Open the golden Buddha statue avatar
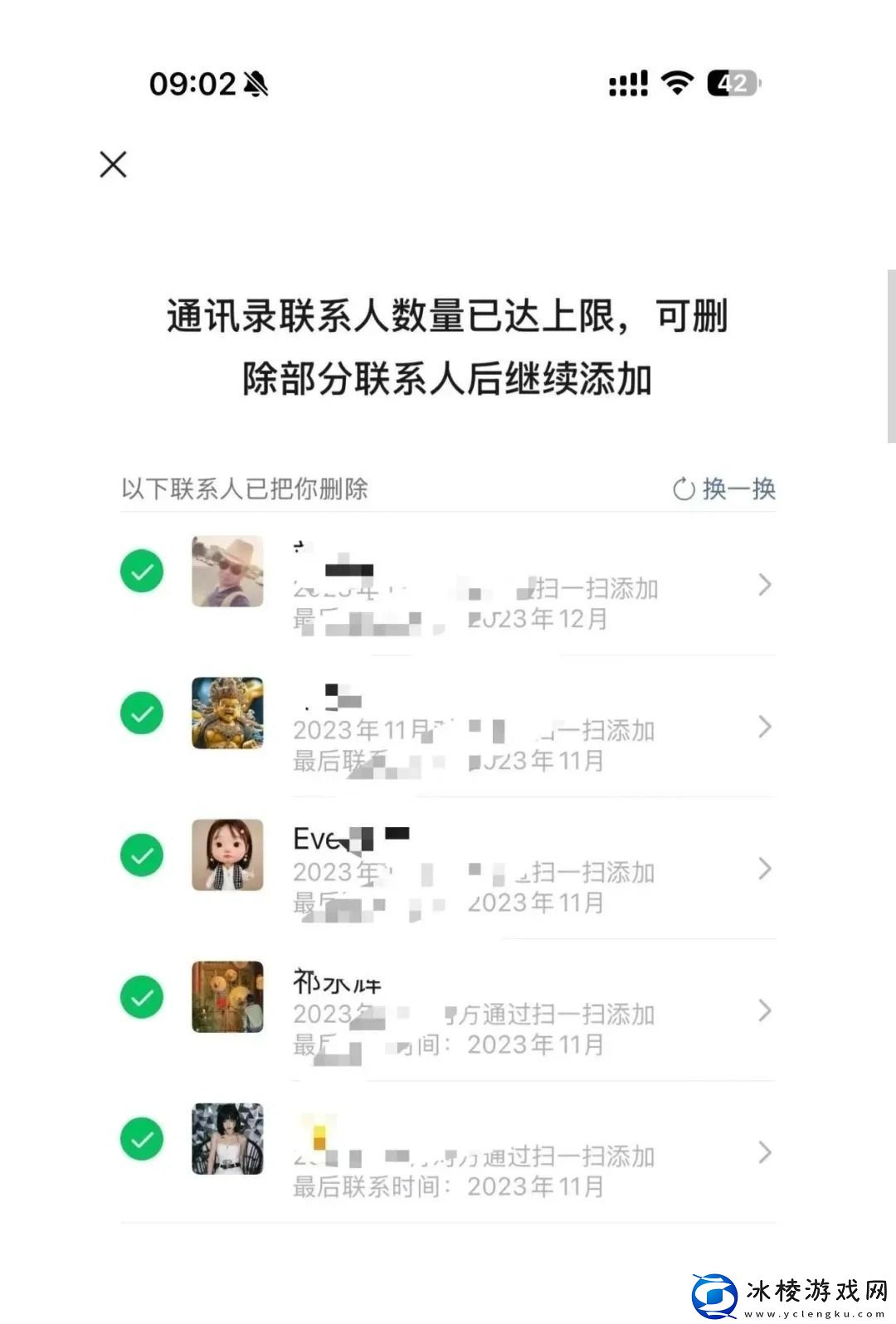896x1324 pixels. click(226, 713)
